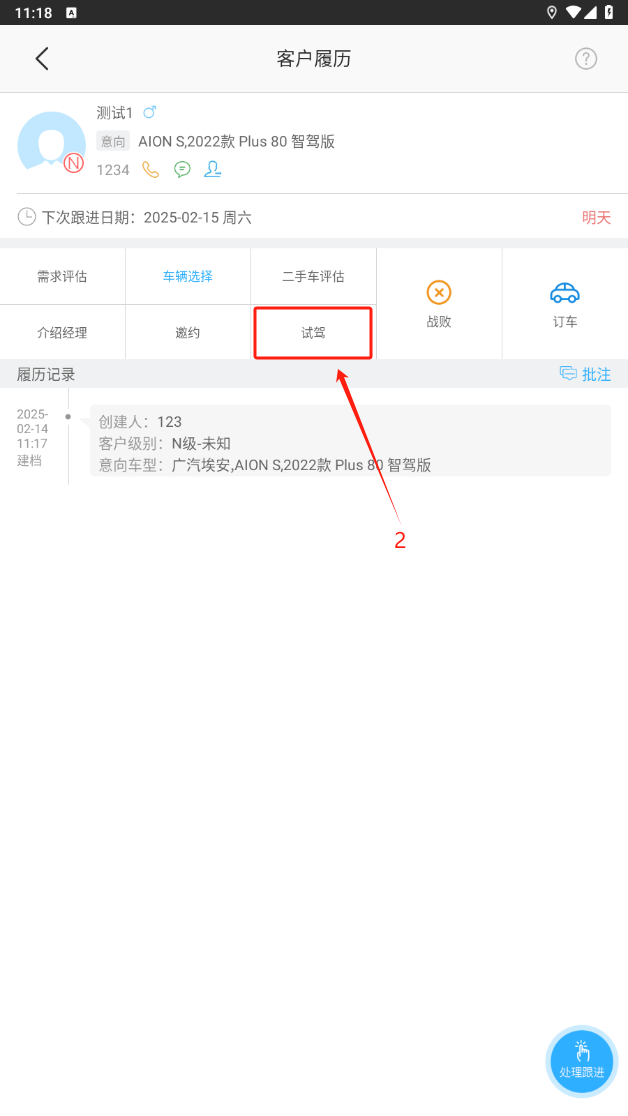Open 批注 annotations
The image size is (628, 1116).
pos(585,374)
